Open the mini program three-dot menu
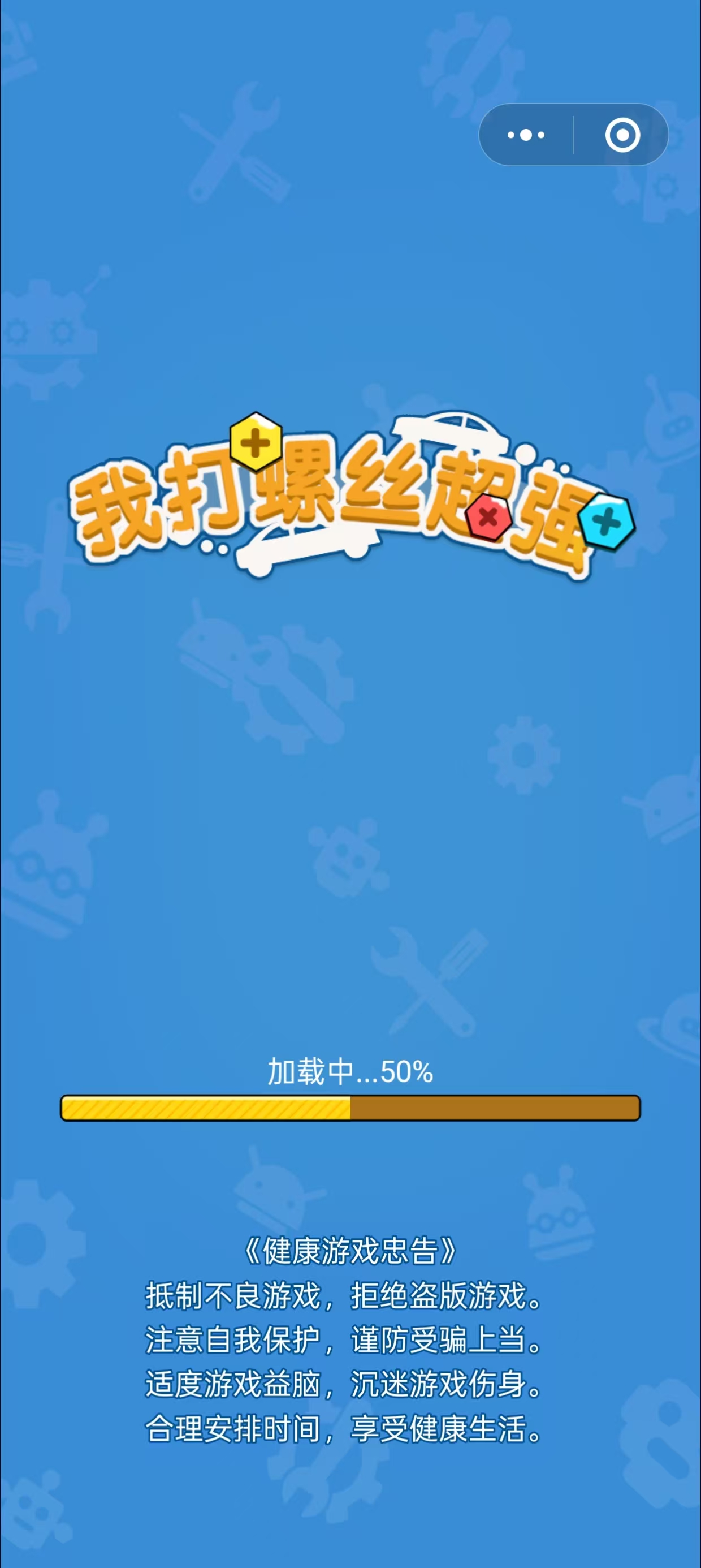Viewport: 701px width, 1568px height. coord(526,135)
